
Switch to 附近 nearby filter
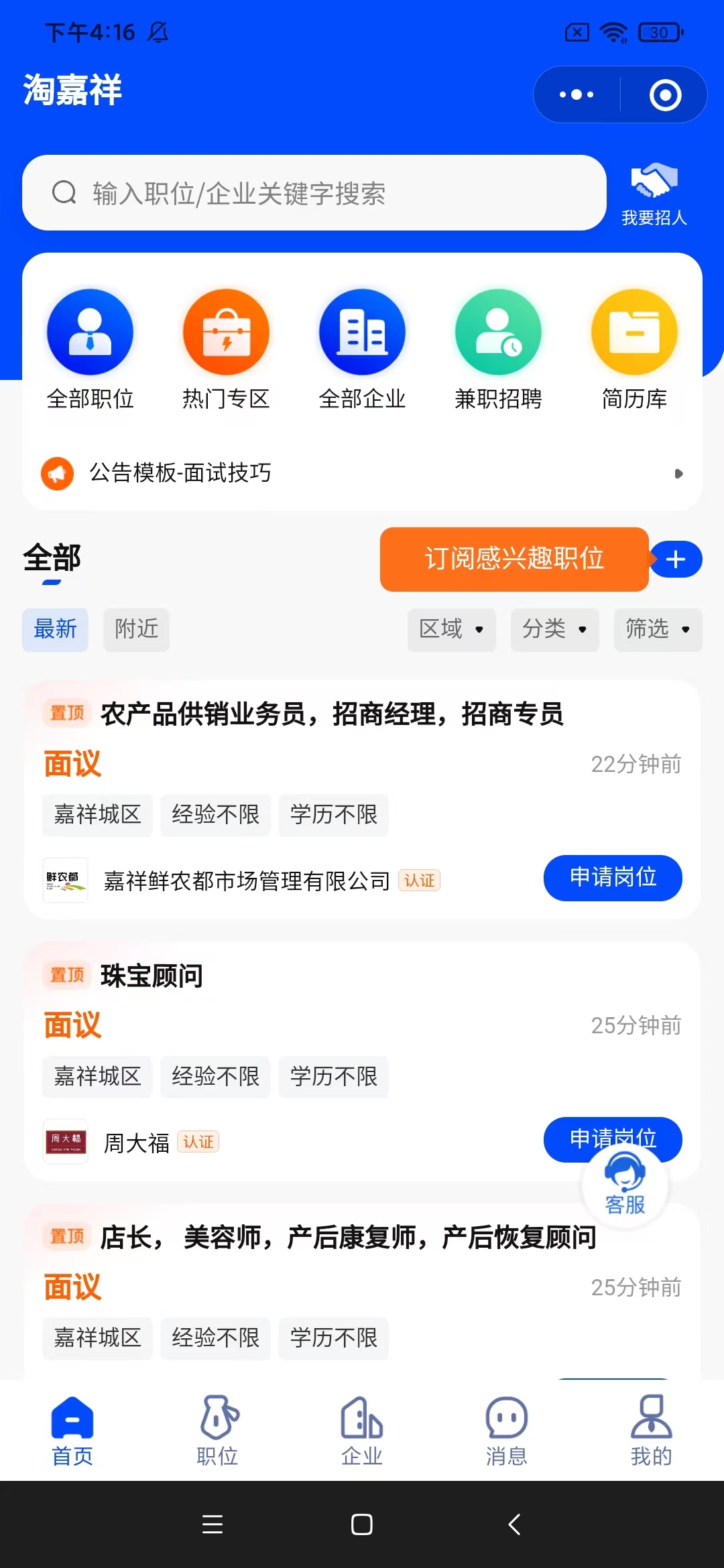135,630
